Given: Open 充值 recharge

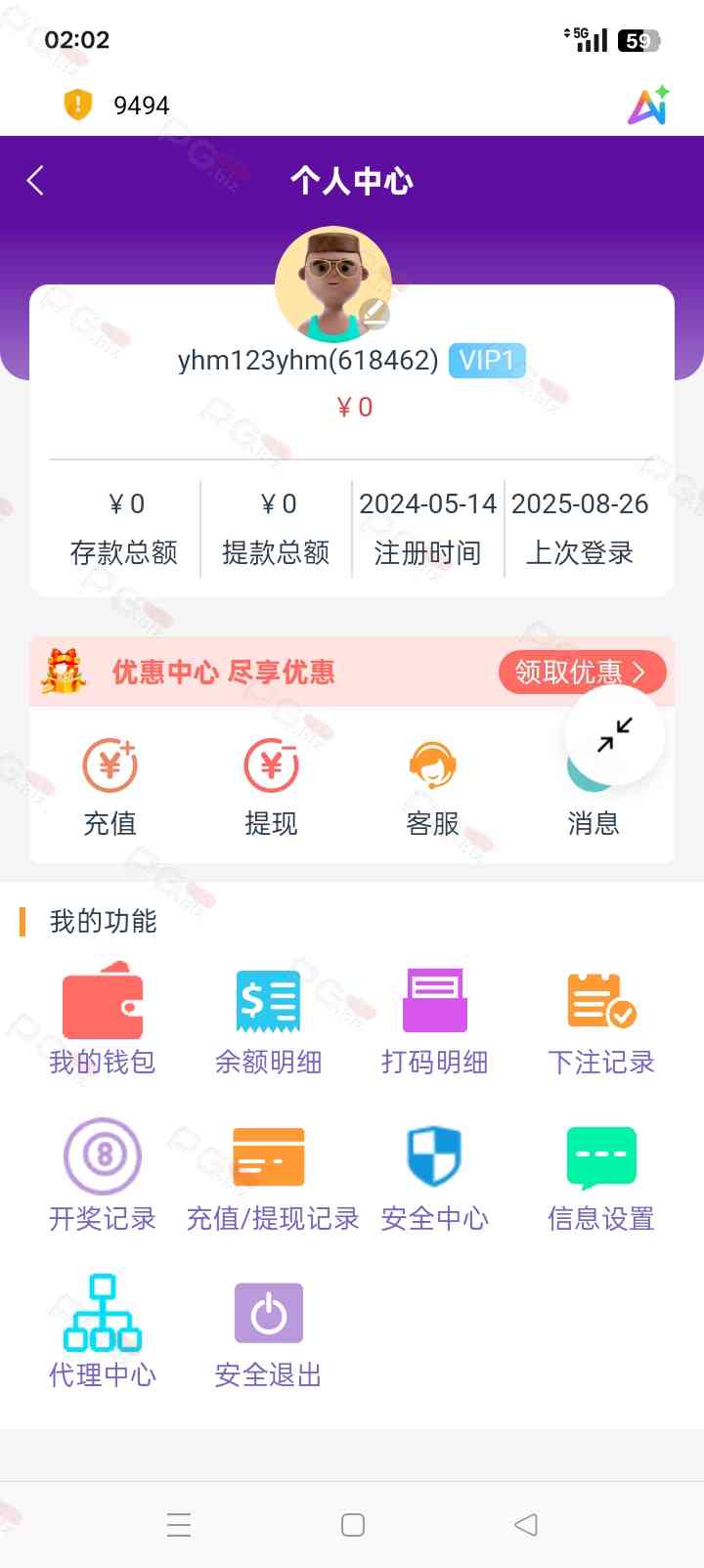Looking at the screenshot, I should pos(110,787).
